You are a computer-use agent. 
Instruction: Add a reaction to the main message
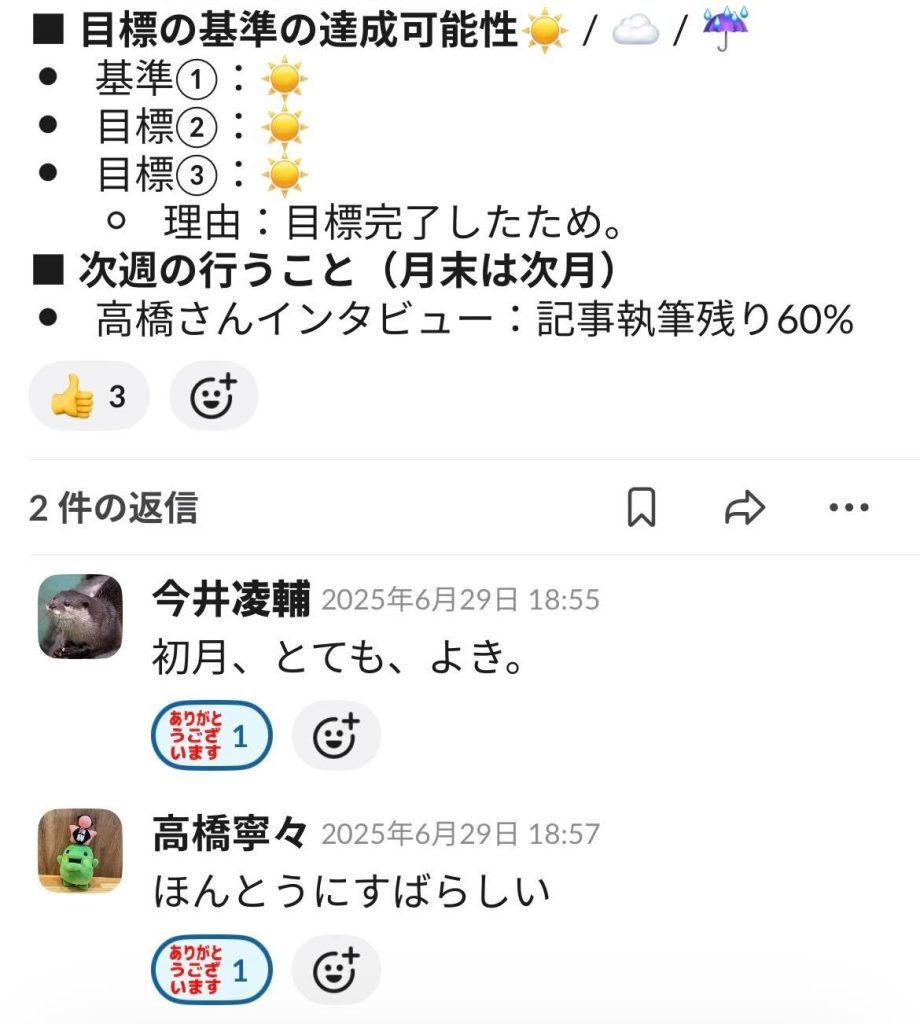(213, 396)
